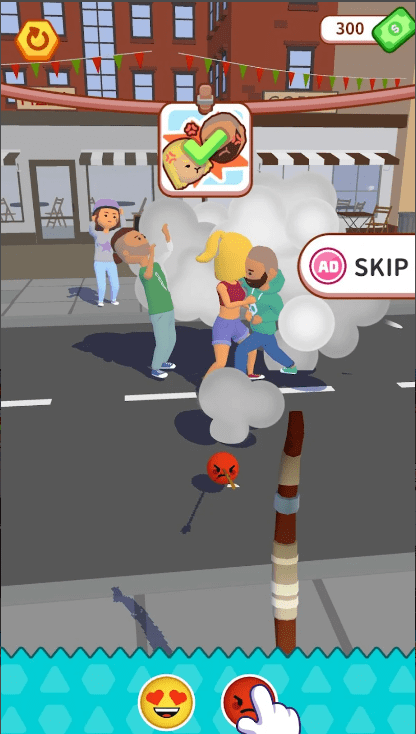Image resolution: width=416 pixels, height=734 pixels.
Task: Restart the level with the orange reload icon
Action: pos(37,41)
